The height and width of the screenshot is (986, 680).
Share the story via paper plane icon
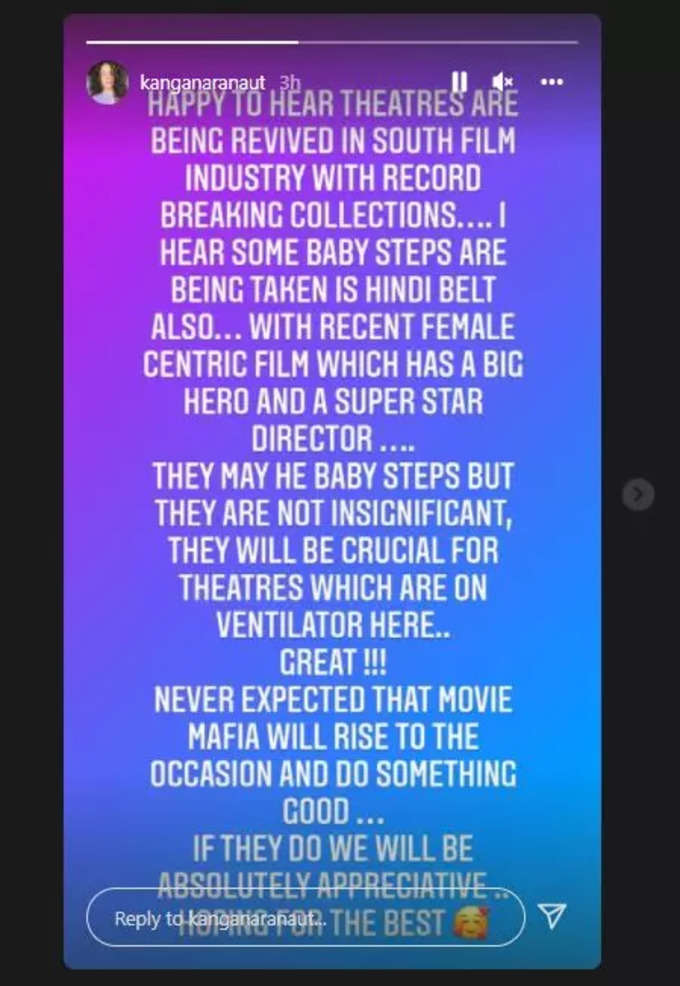click(x=552, y=916)
